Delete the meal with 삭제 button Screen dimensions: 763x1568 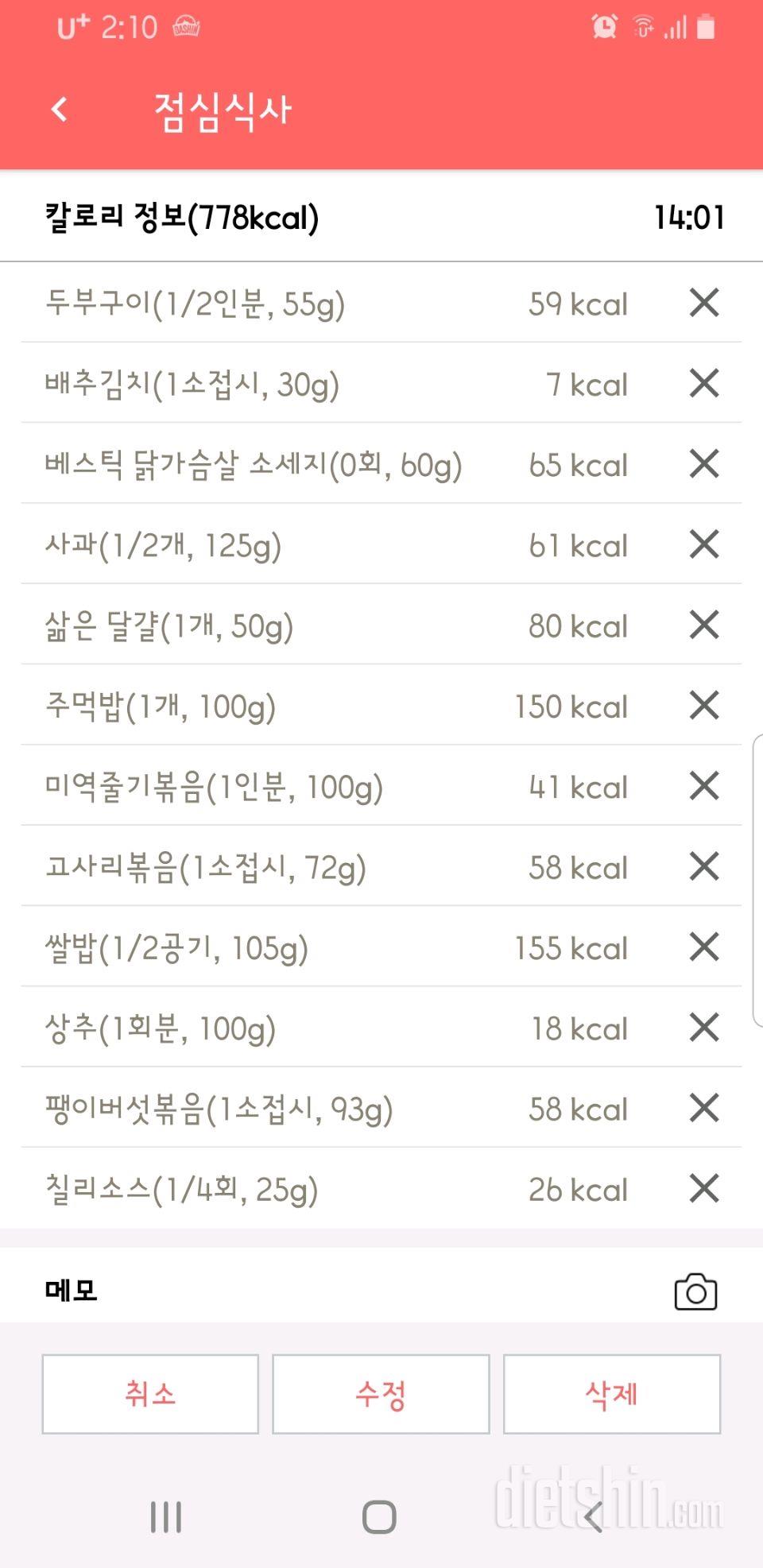pyautogui.click(x=612, y=1394)
